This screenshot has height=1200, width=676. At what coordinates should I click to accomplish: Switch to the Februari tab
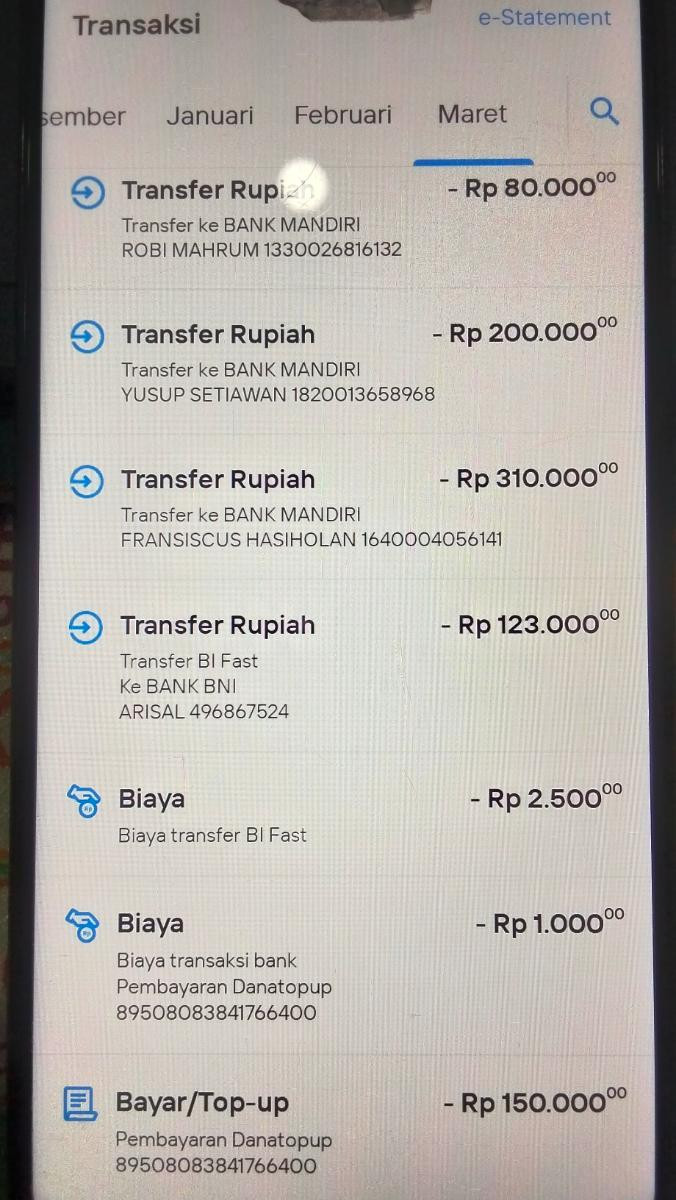click(343, 114)
